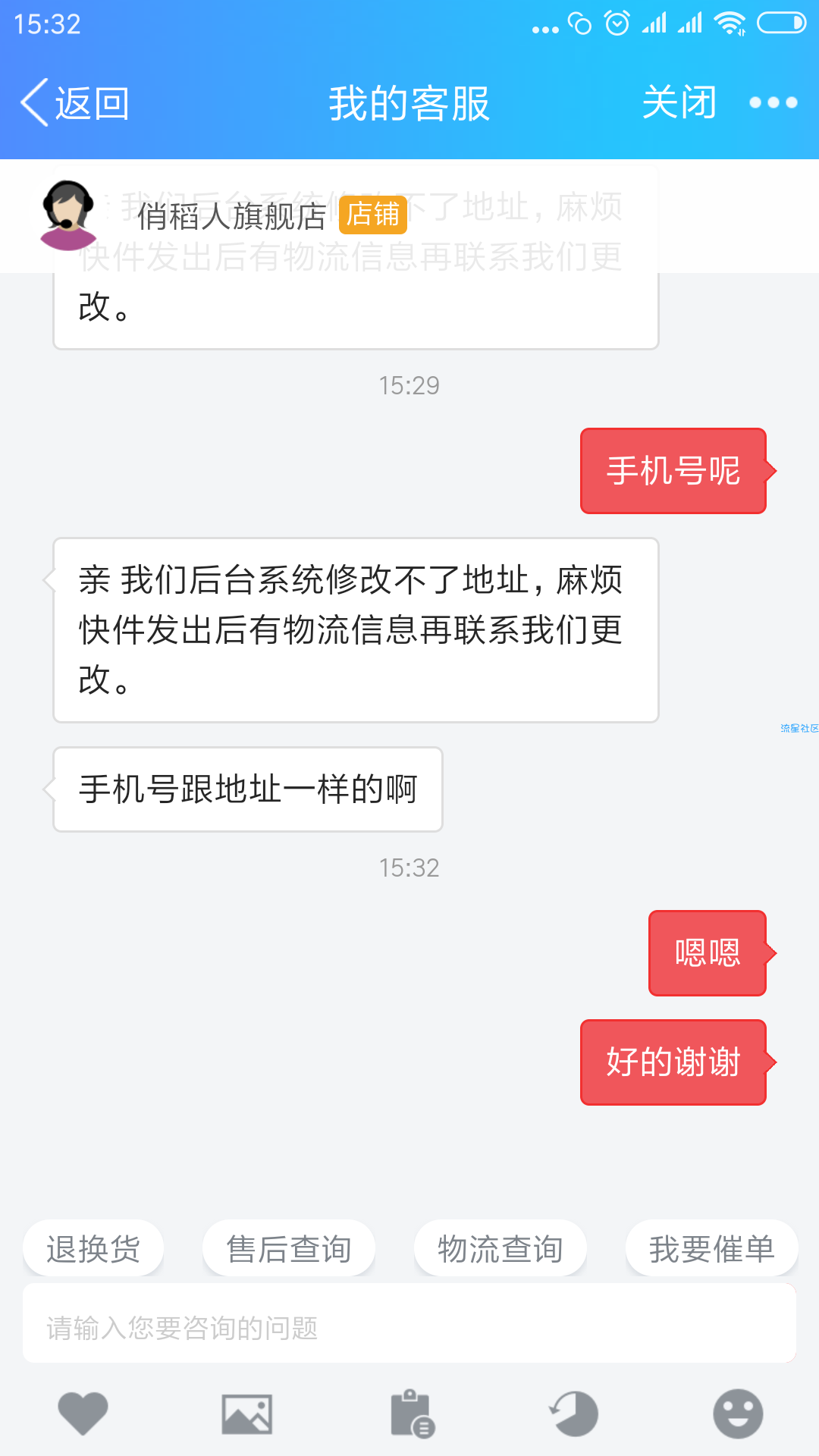Screen dimensions: 819x1456
Task: Open the order clipboard icon
Action: pyautogui.click(x=412, y=1414)
